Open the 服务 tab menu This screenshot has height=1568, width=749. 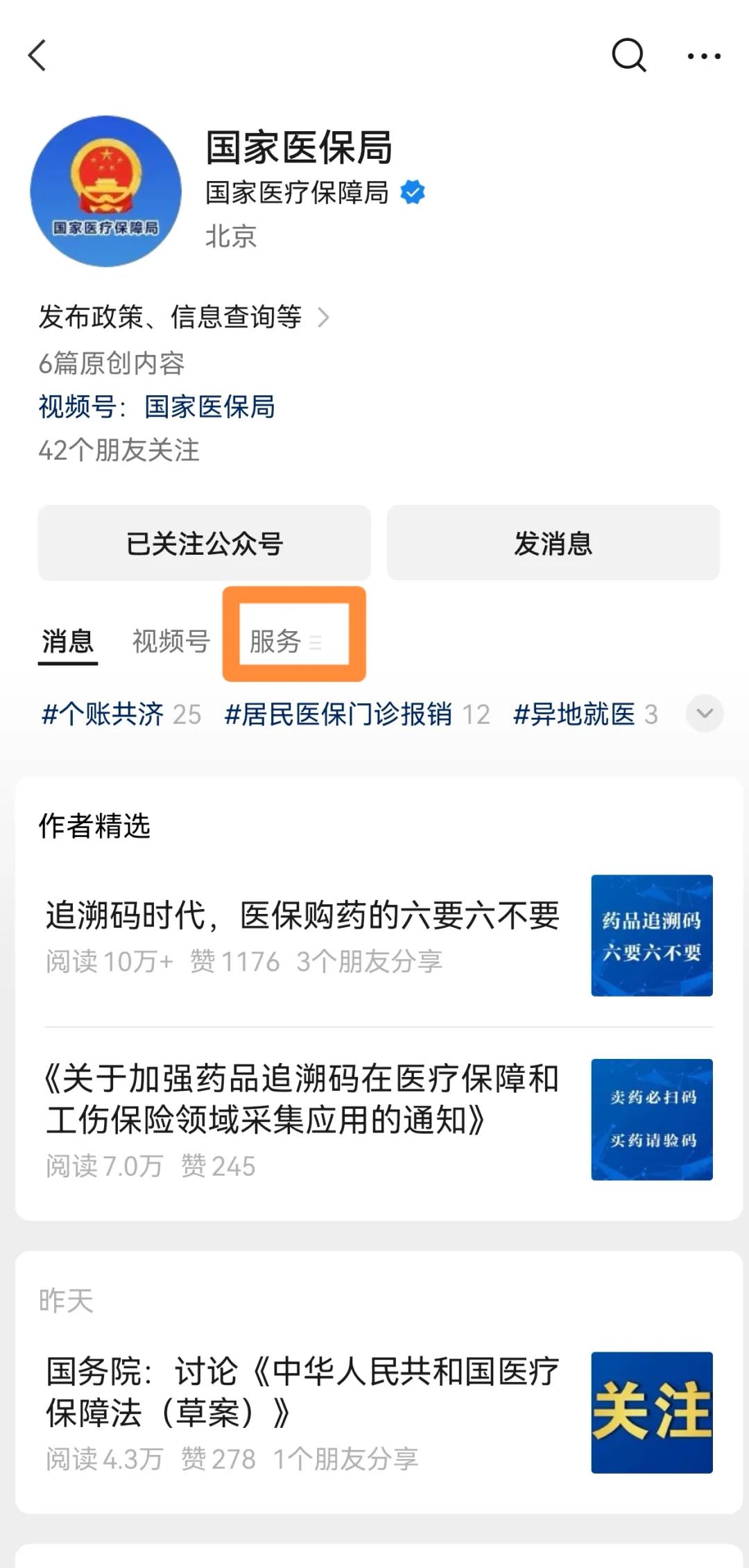pos(286,641)
